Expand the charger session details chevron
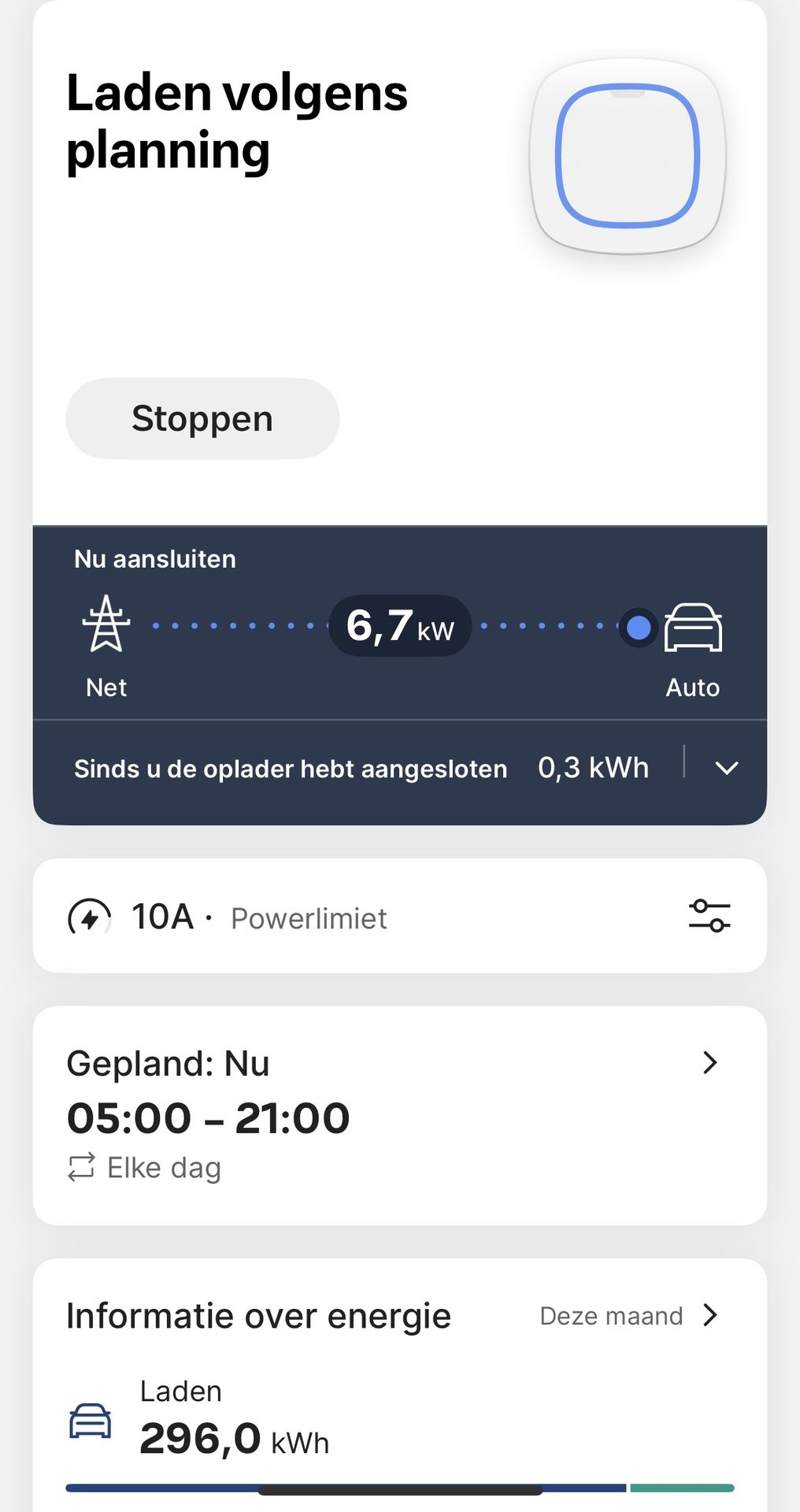Viewport: 800px width, 1512px height. click(726, 768)
